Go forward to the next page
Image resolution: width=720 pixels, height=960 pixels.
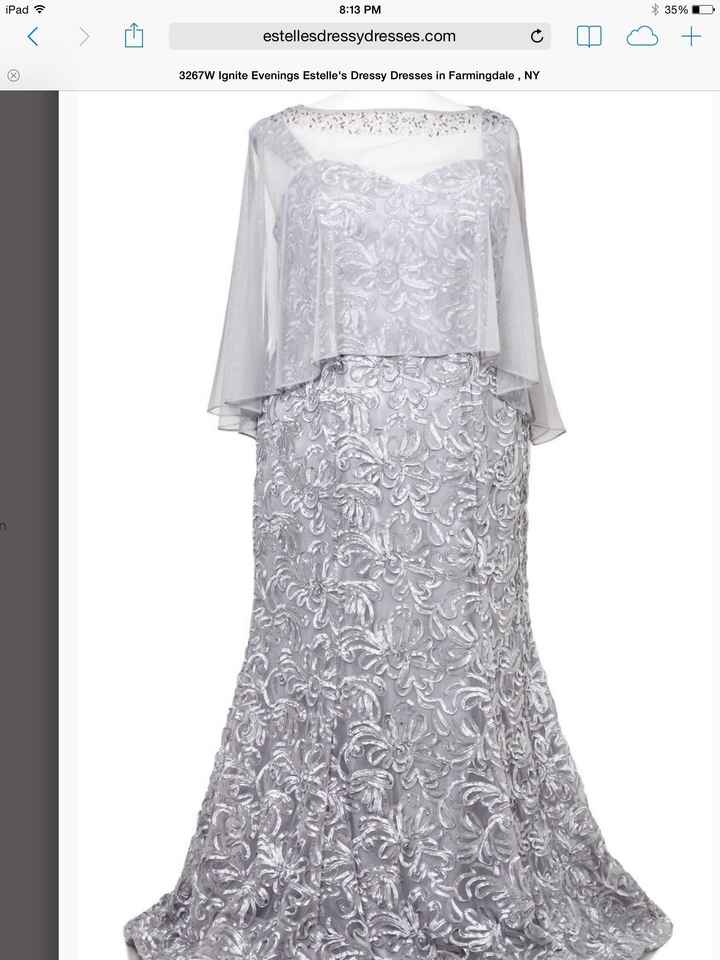coord(84,37)
